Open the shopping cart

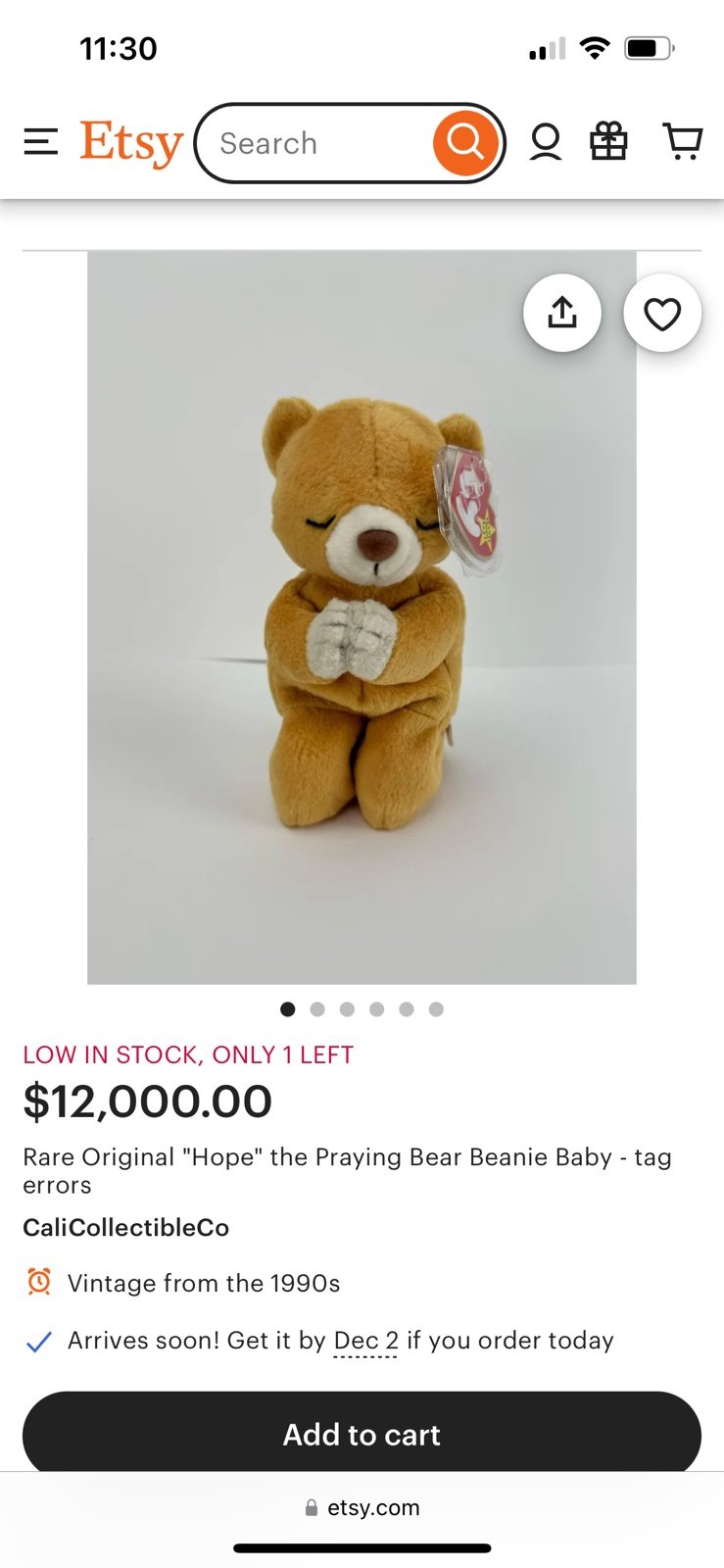click(683, 142)
